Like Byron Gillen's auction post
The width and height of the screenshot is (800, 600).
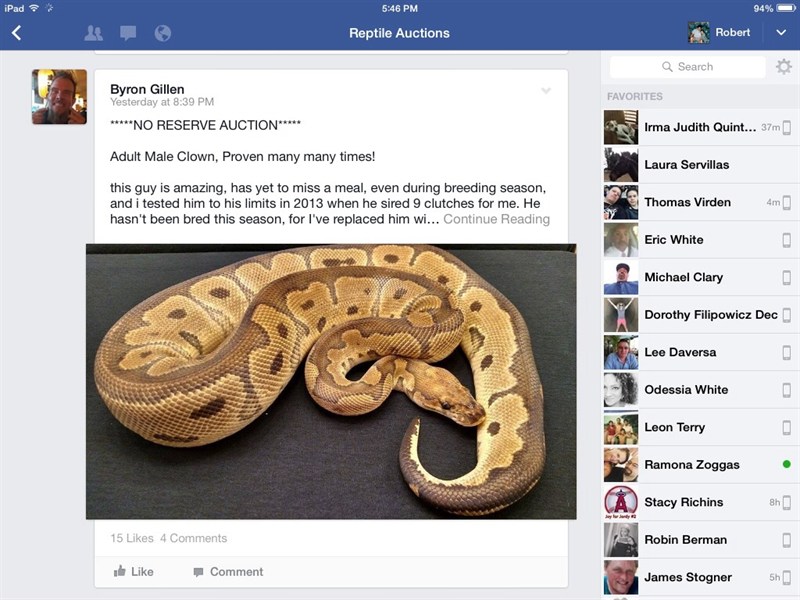(133, 572)
